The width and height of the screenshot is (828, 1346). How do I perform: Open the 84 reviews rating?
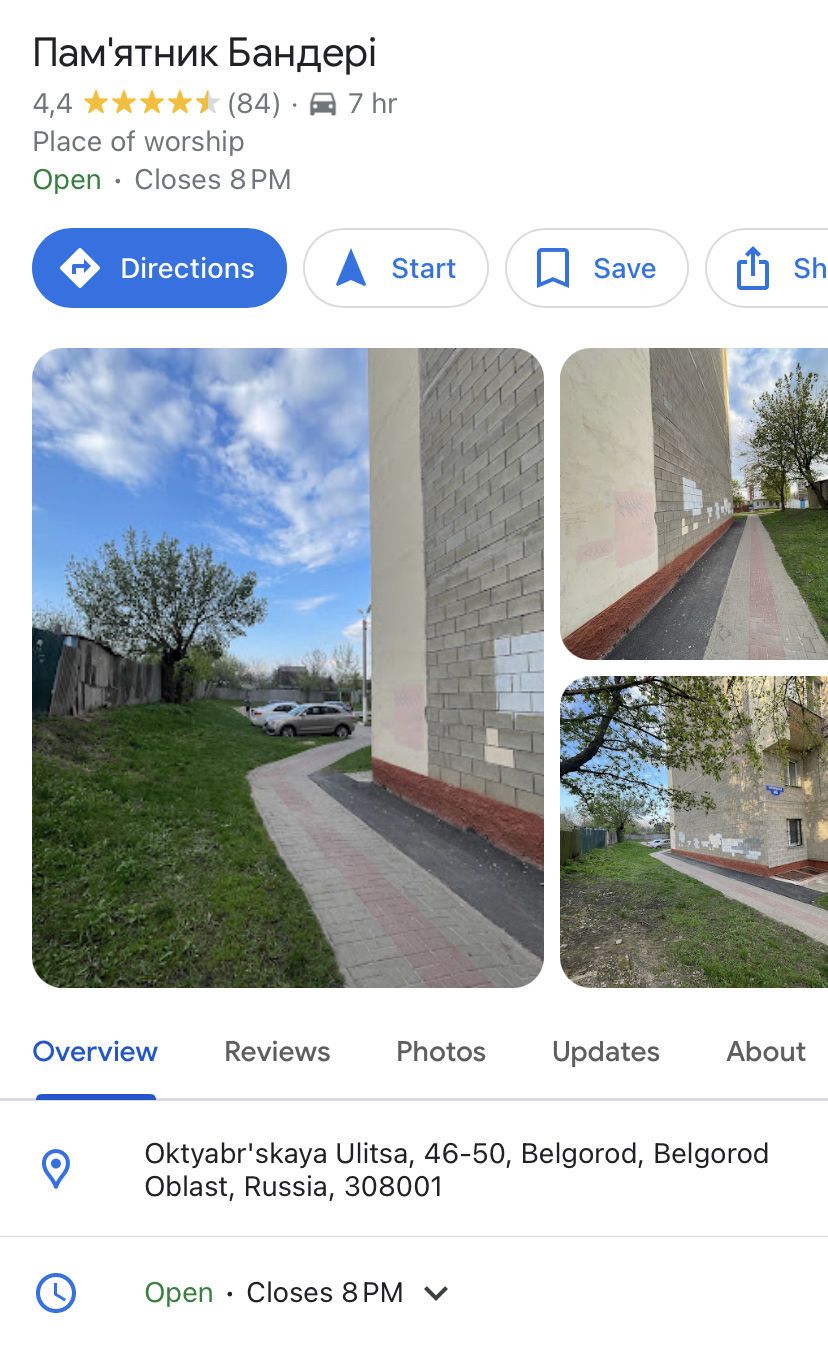253,103
